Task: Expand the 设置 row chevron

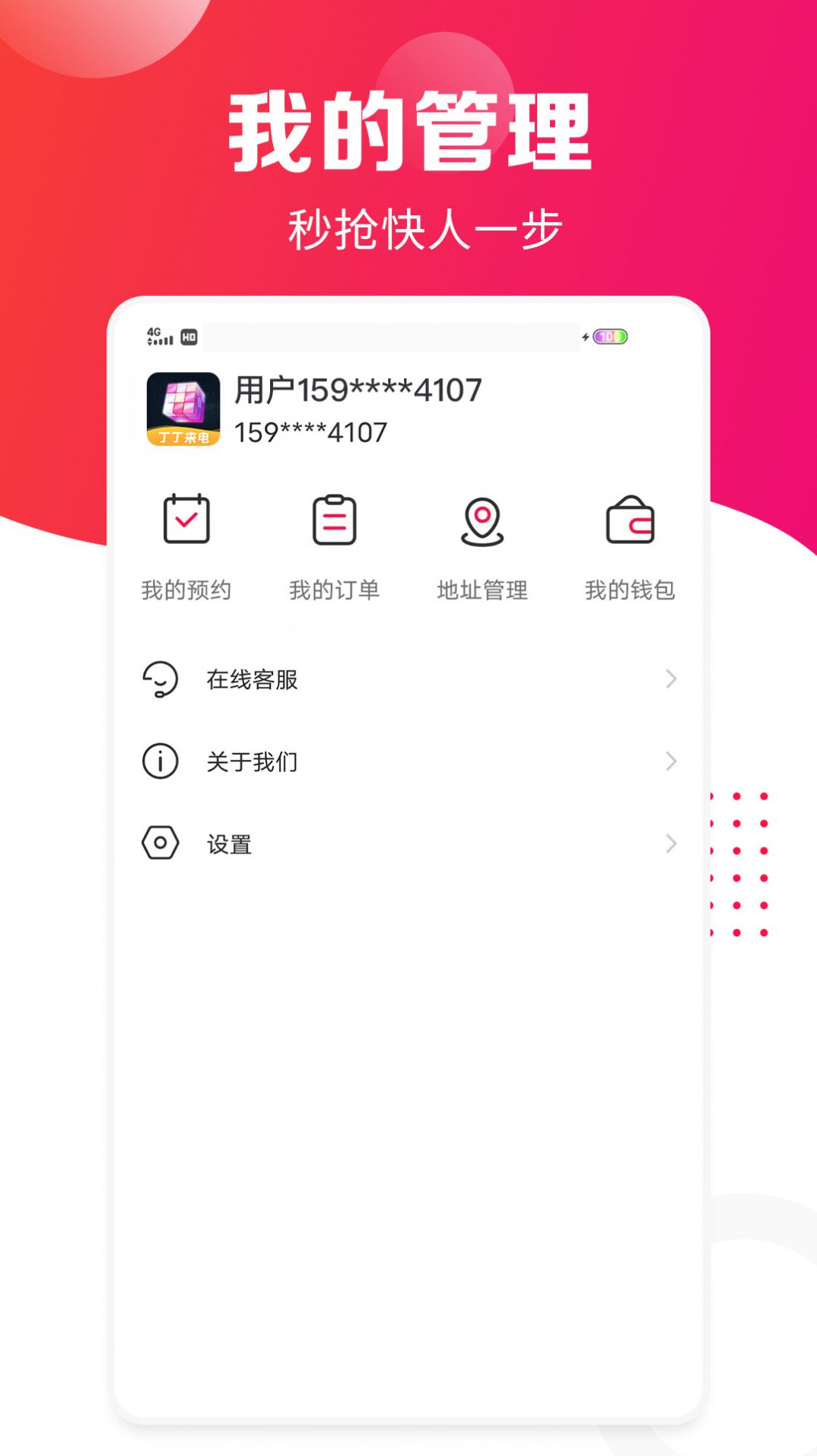Action: (x=669, y=843)
